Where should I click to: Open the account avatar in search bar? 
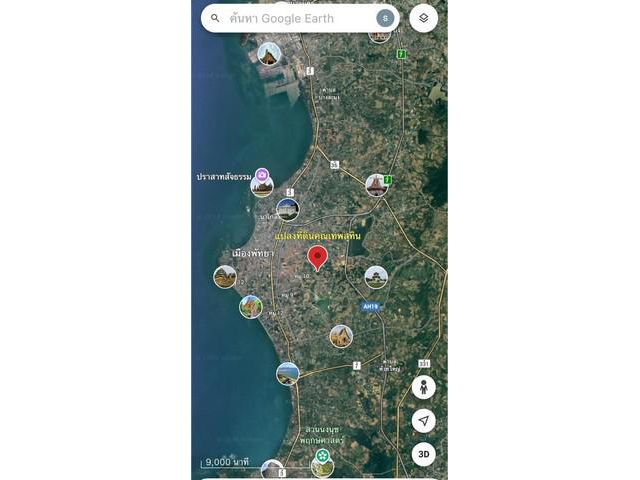click(x=384, y=18)
